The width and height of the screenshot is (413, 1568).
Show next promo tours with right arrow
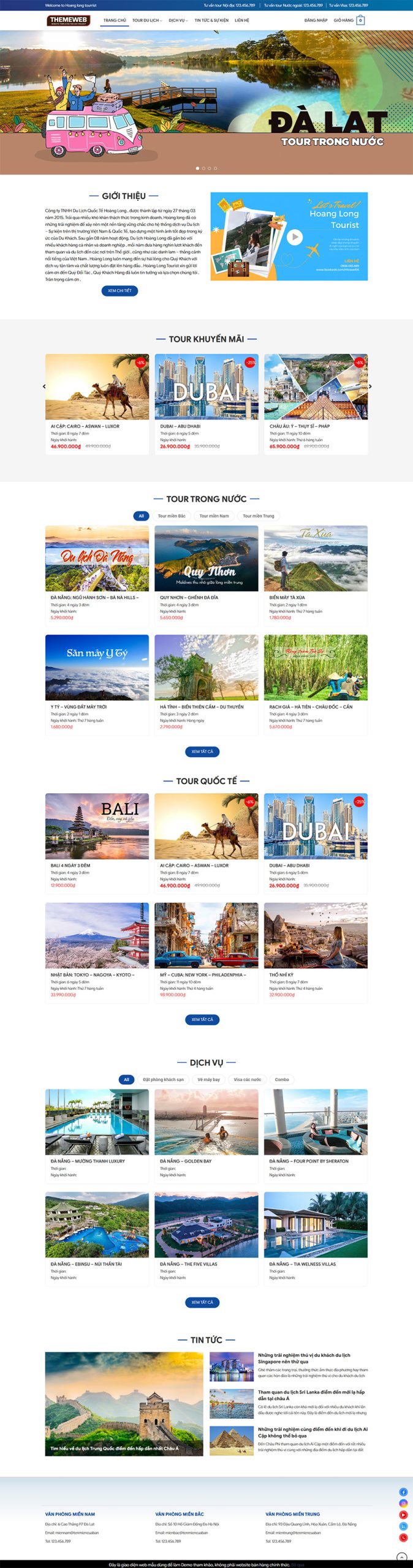(370, 386)
